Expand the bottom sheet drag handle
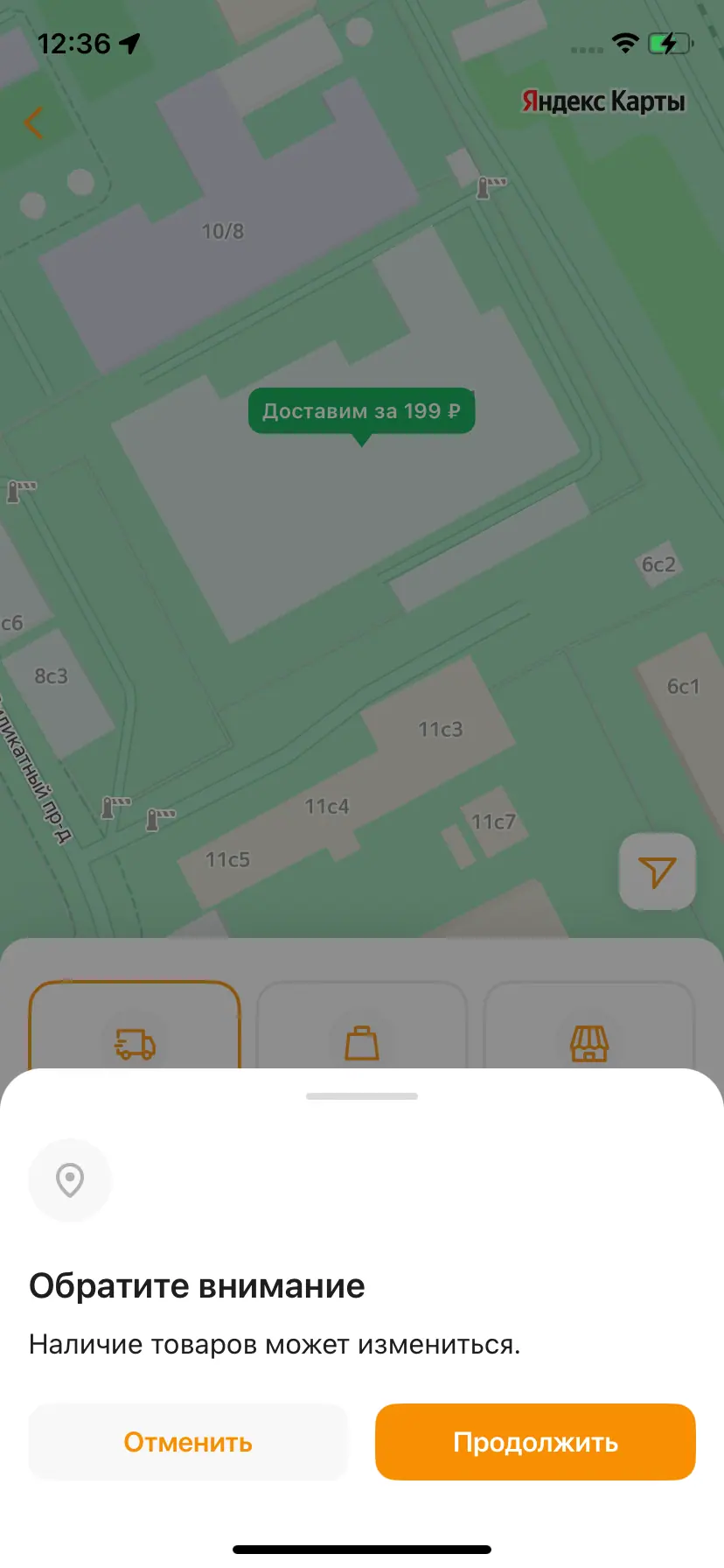Image resolution: width=724 pixels, height=1568 pixels. [362, 1095]
